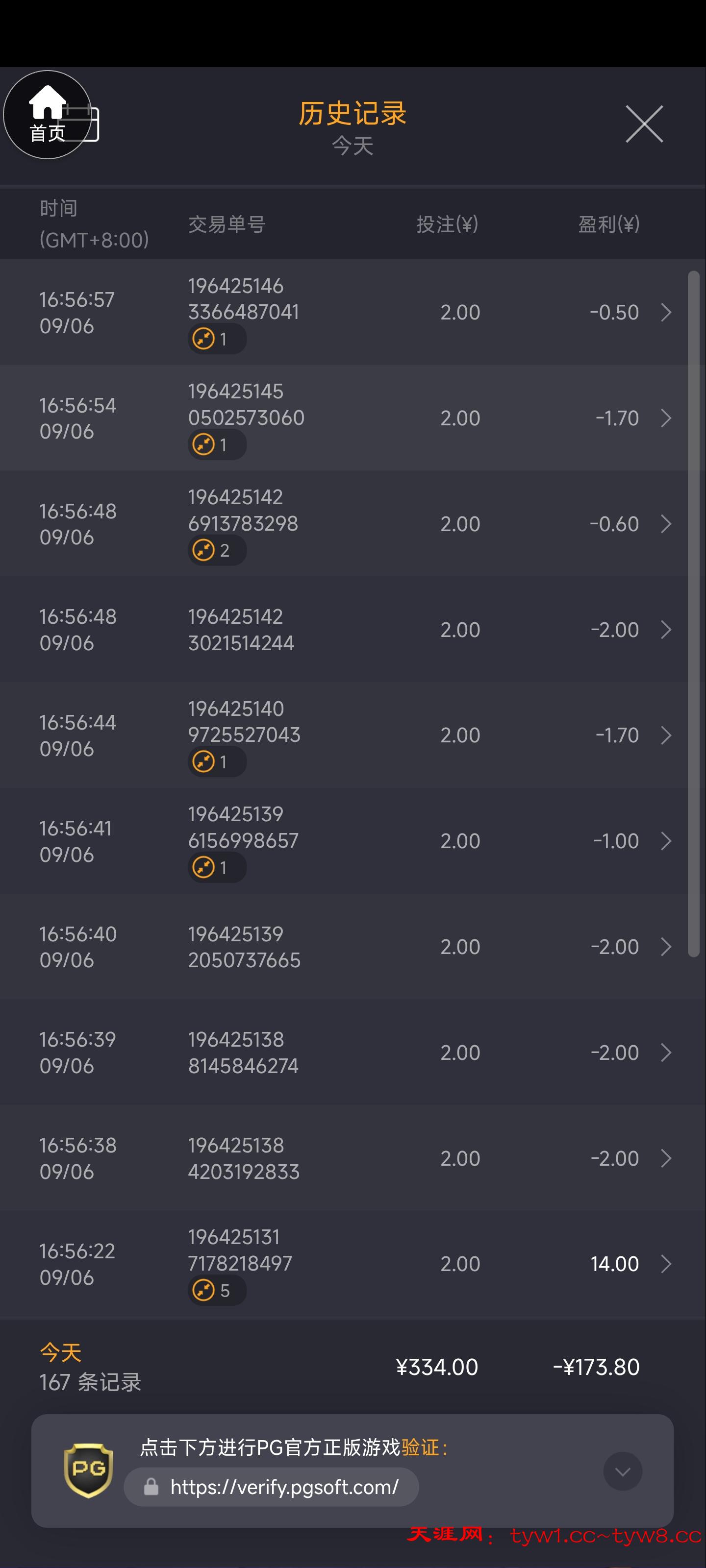The width and height of the screenshot is (706, 1568).
Task: Open the record with transaction 3021514244
Action: (353, 629)
